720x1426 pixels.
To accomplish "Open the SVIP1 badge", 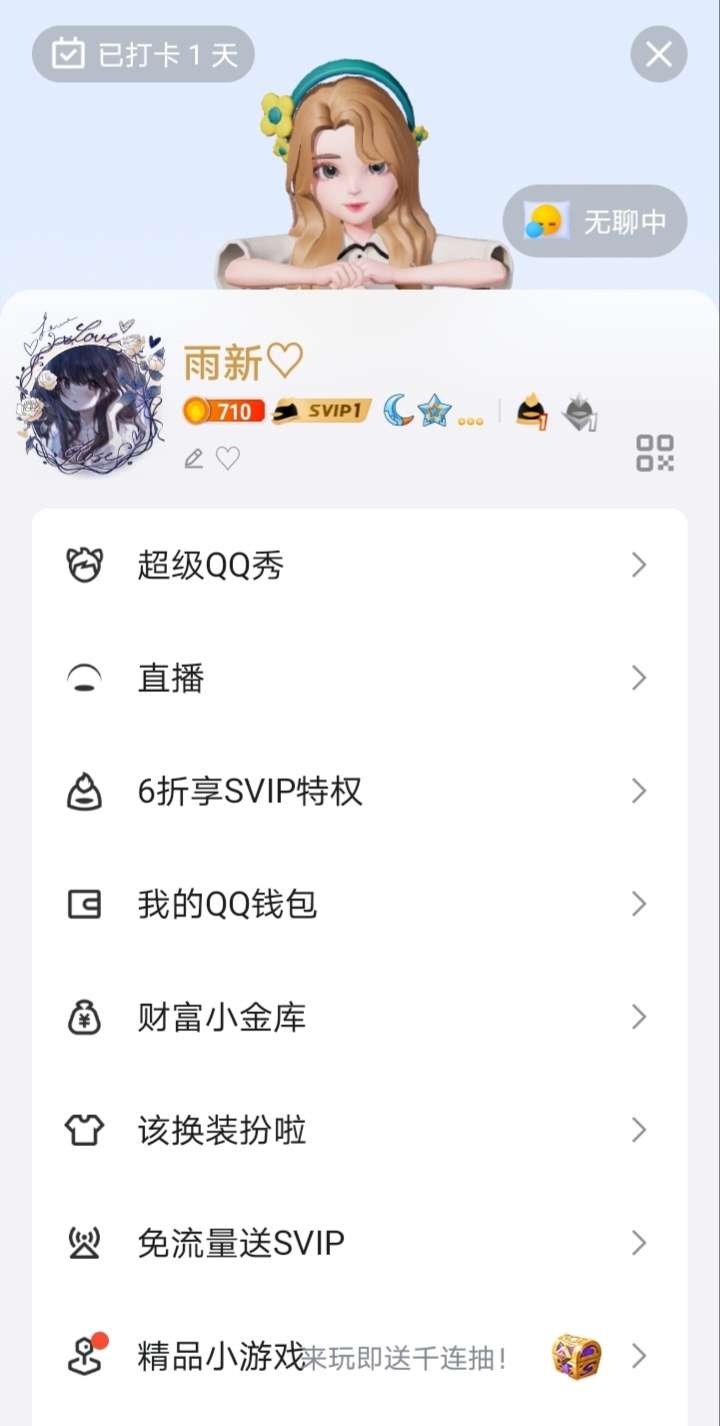I will pyautogui.click(x=322, y=411).
